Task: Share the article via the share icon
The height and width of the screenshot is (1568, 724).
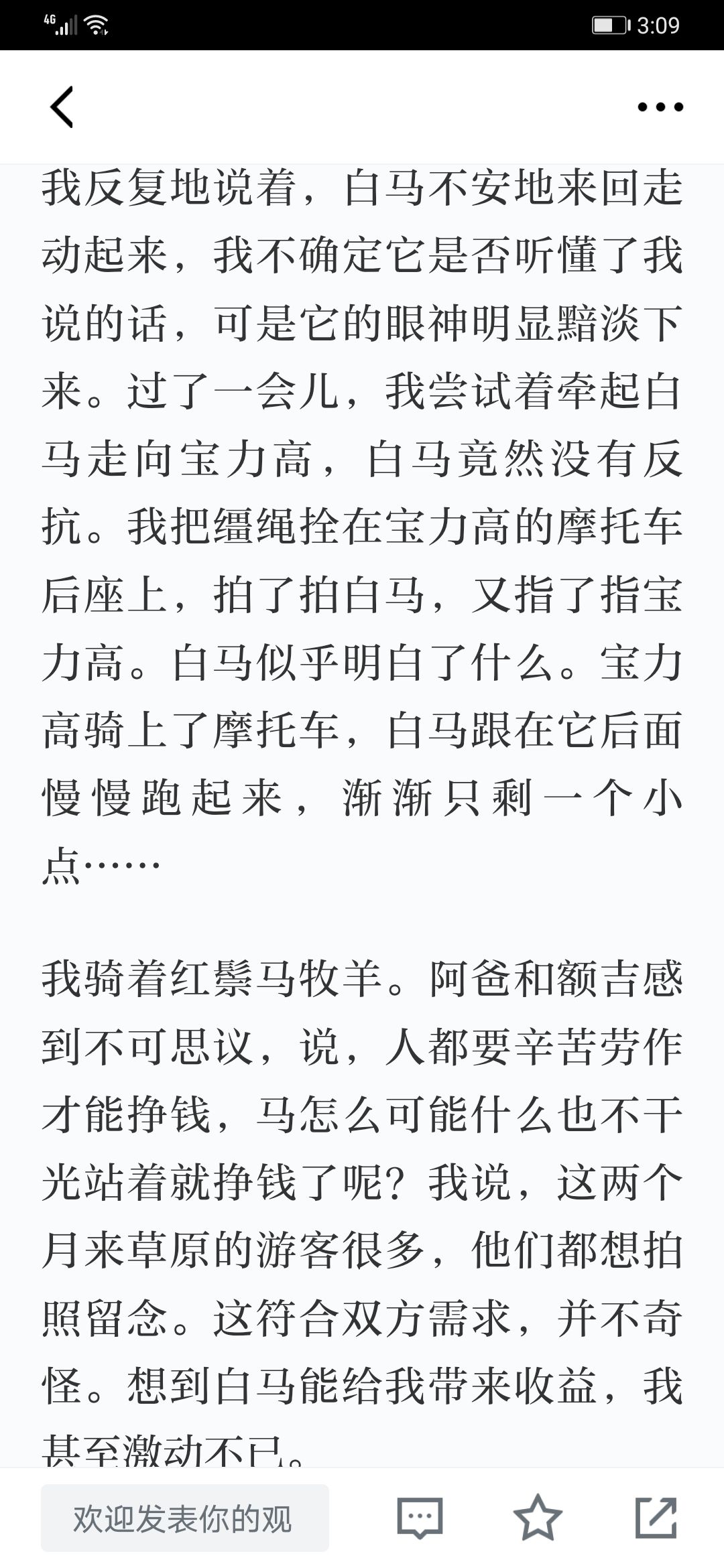Action: tap(656, 1518)
